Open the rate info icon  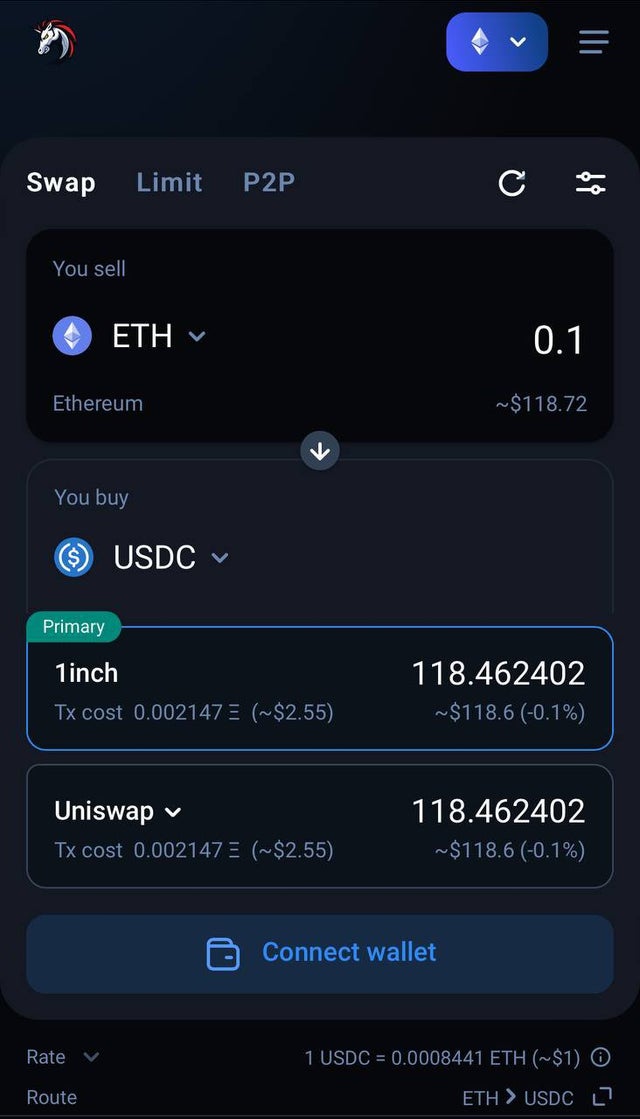tap(601, 1057)
